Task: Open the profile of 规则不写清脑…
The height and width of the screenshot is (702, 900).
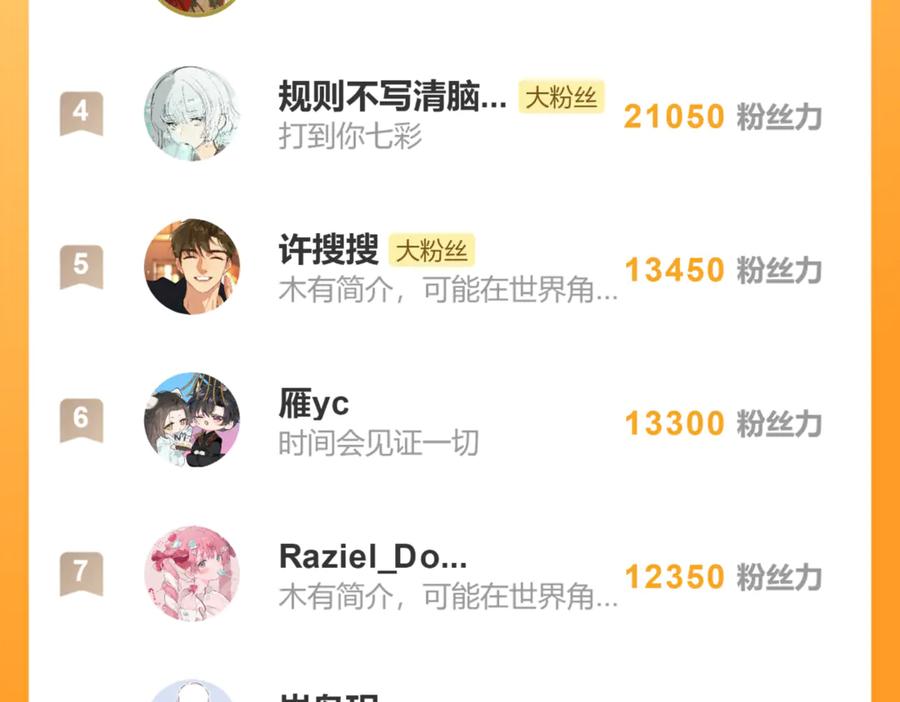Action: pyautogui.click(x=392, y=98)
